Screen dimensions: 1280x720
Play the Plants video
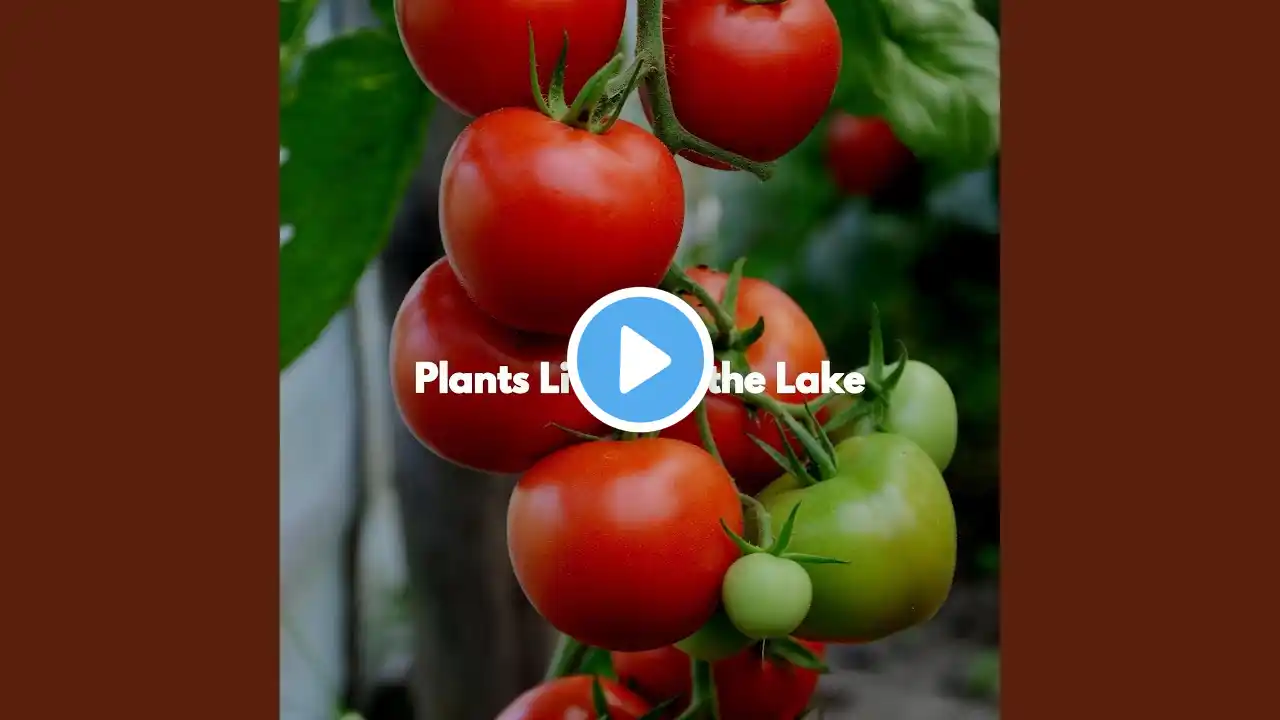pos(640,360)
